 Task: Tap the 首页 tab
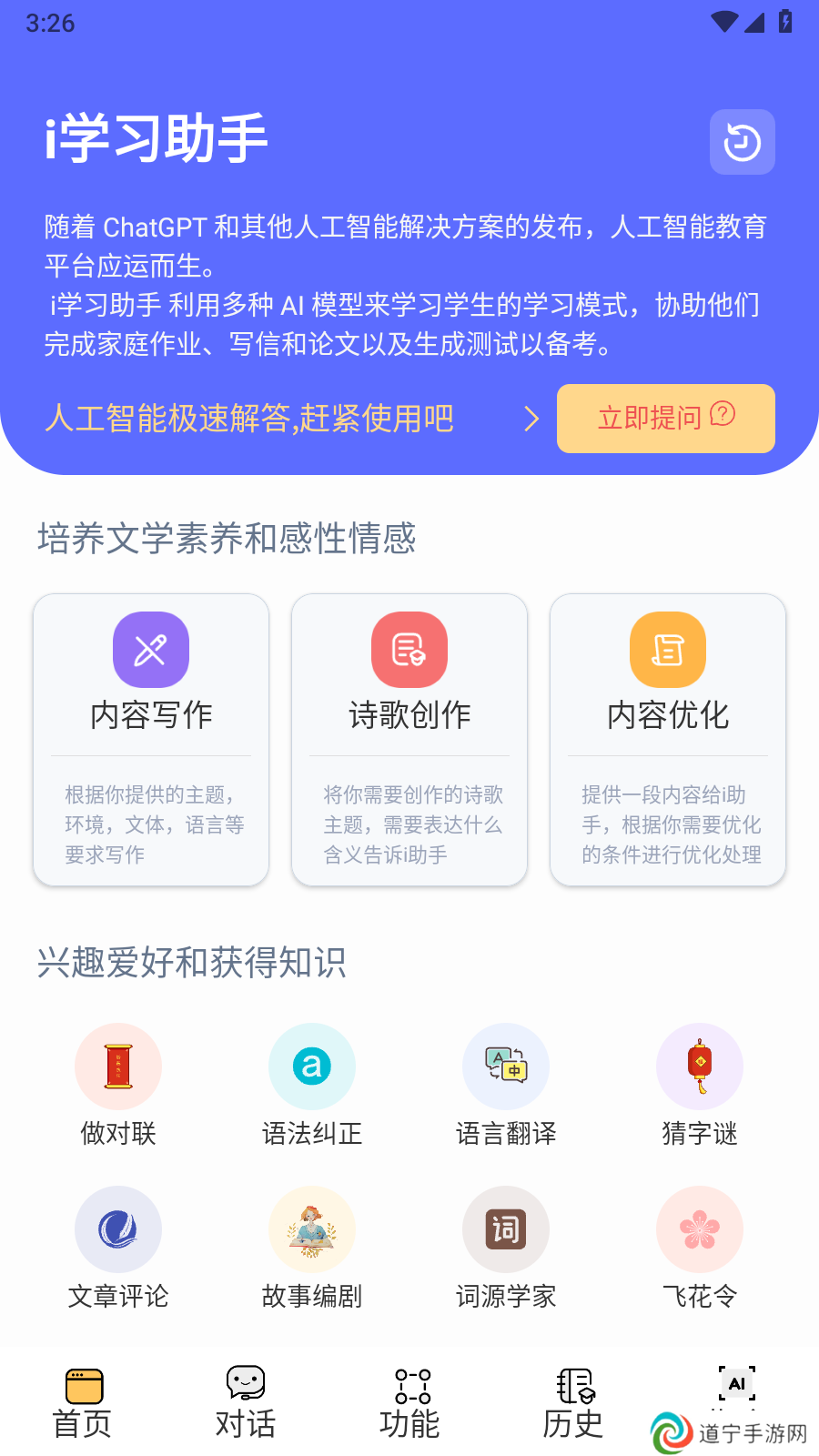click(82, 1403)
